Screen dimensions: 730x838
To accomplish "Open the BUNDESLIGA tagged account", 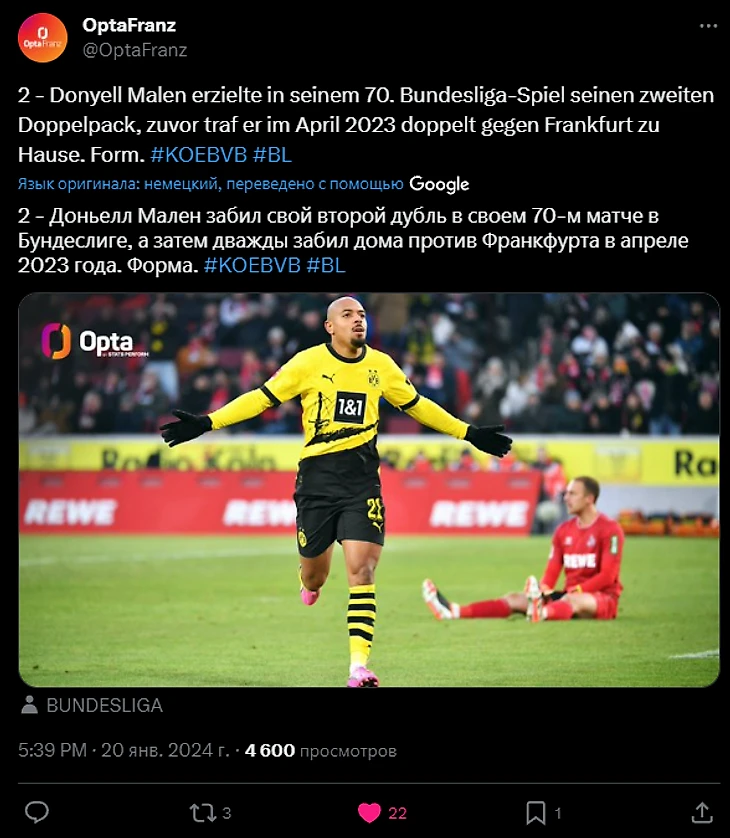I will pyautogui.click(x=104, y=705).
